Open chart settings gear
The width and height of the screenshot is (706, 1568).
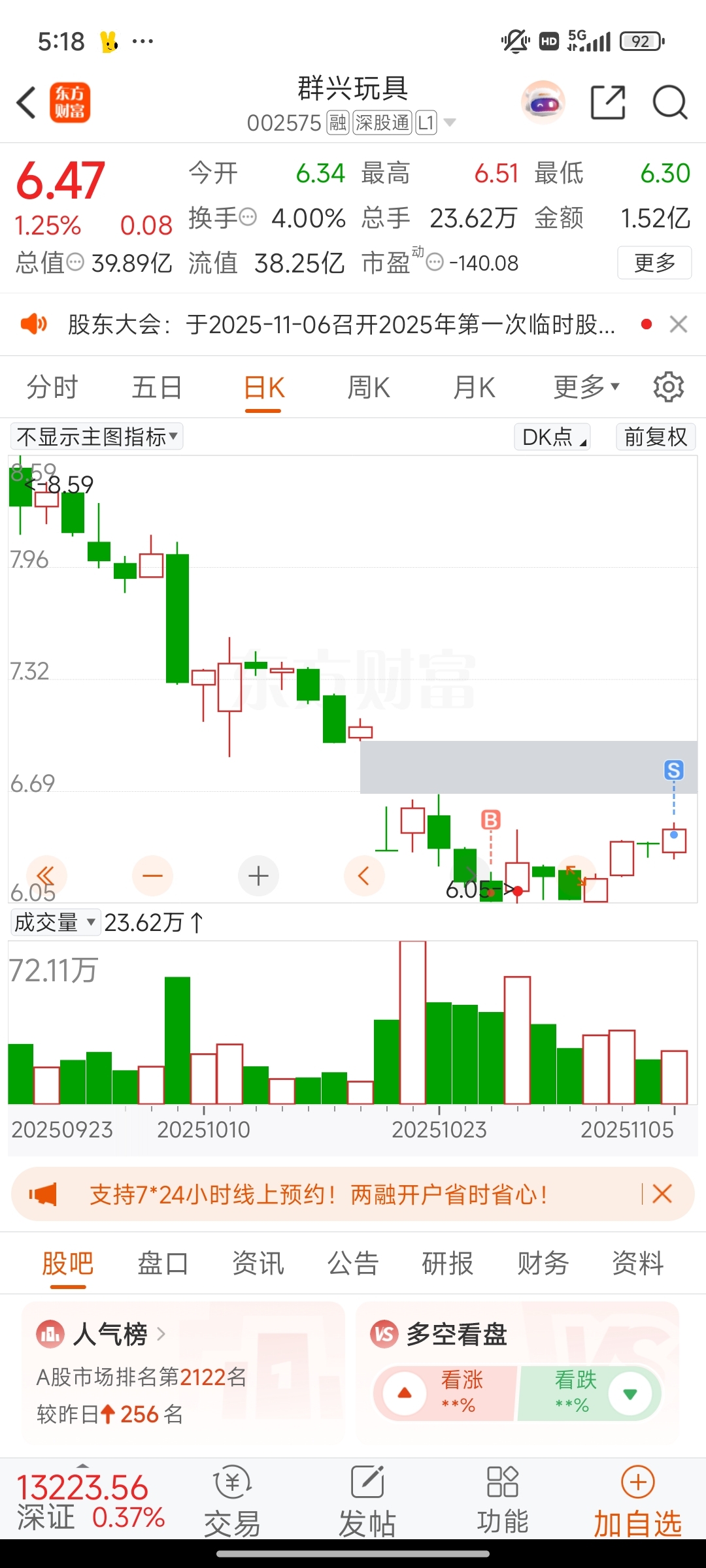[669, 387]
